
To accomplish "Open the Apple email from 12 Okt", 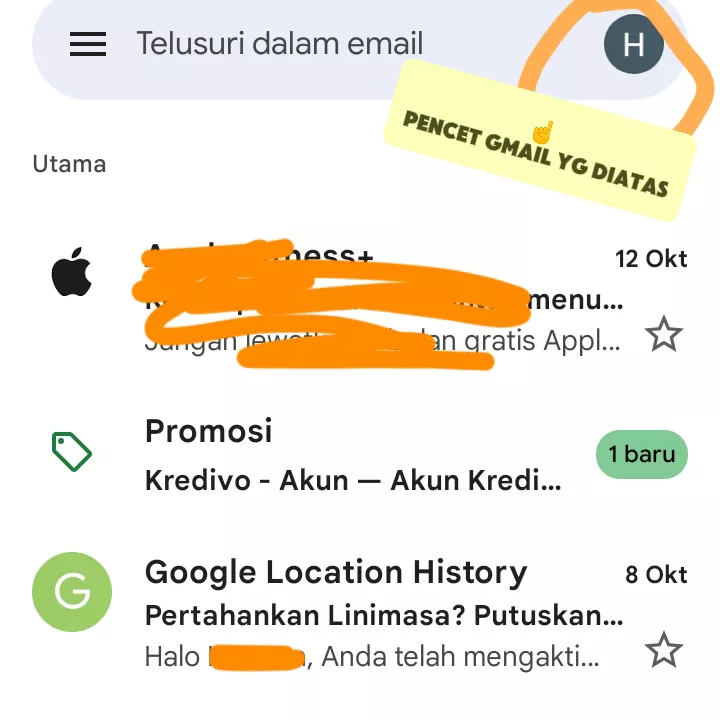I will (x=380, y=300).
